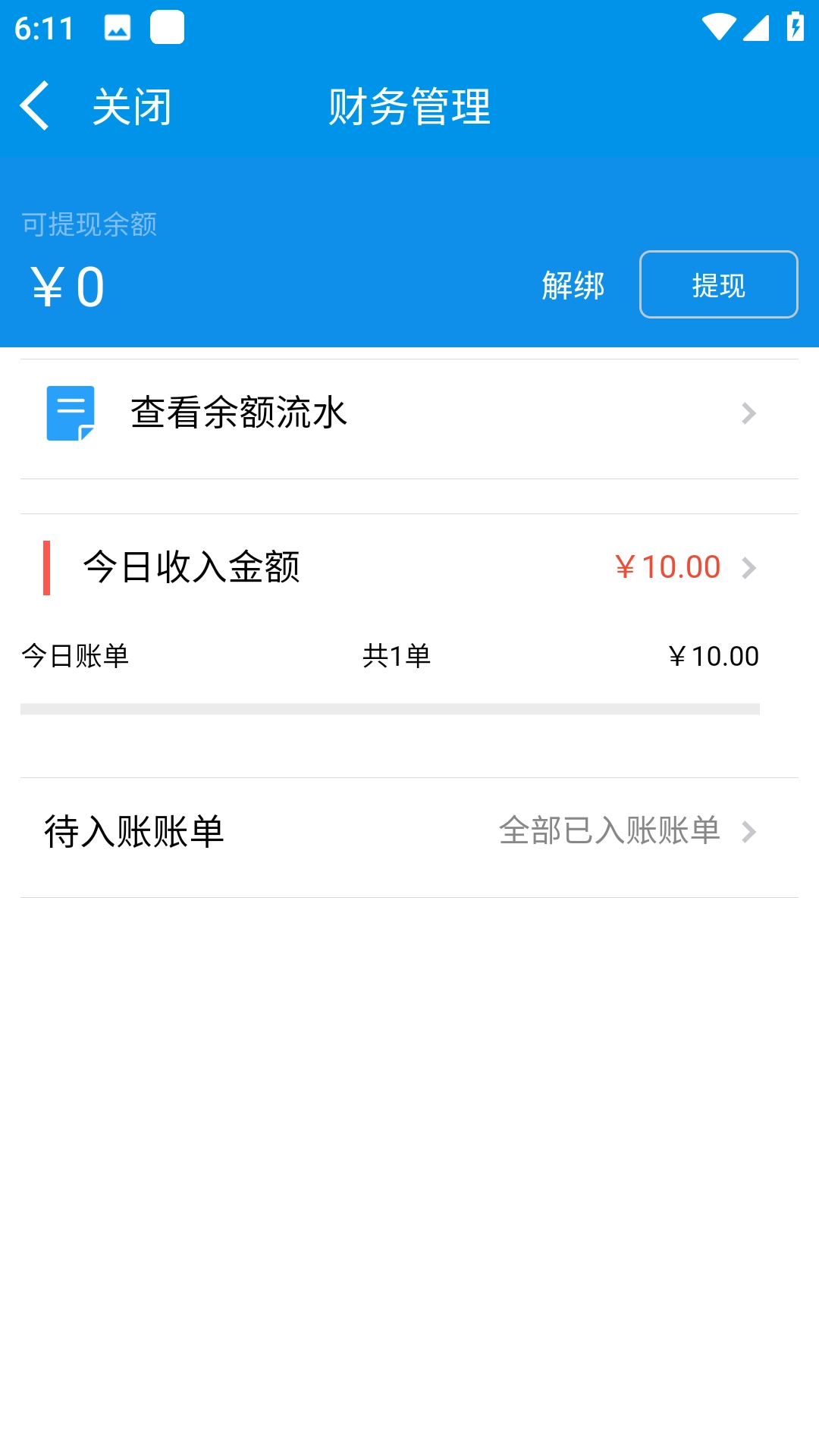Select the 共1单 bill count text
This screenshot has width=819, height=1456.
click(395, 657)
